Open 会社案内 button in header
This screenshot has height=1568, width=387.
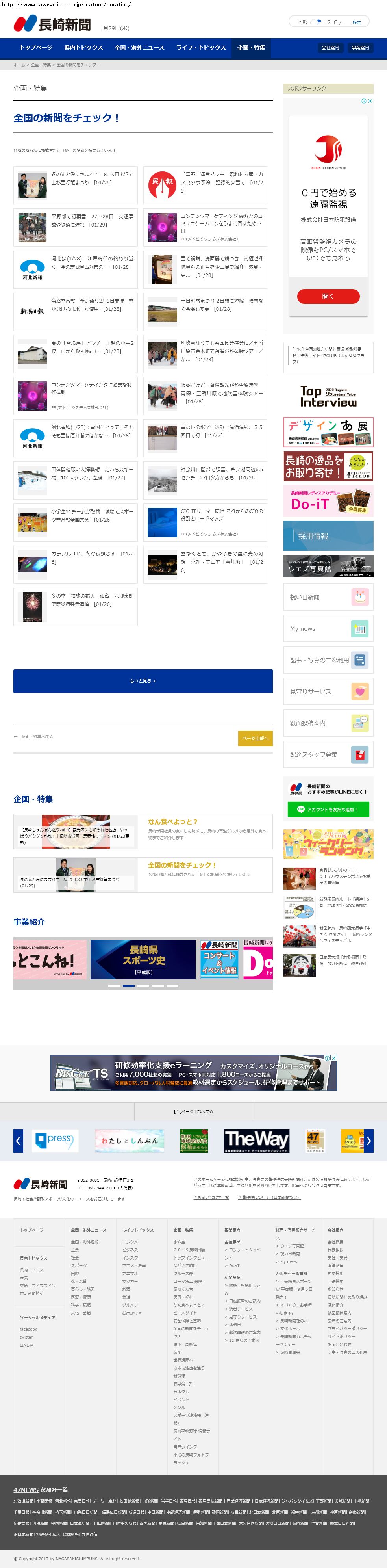click(330, 48)
